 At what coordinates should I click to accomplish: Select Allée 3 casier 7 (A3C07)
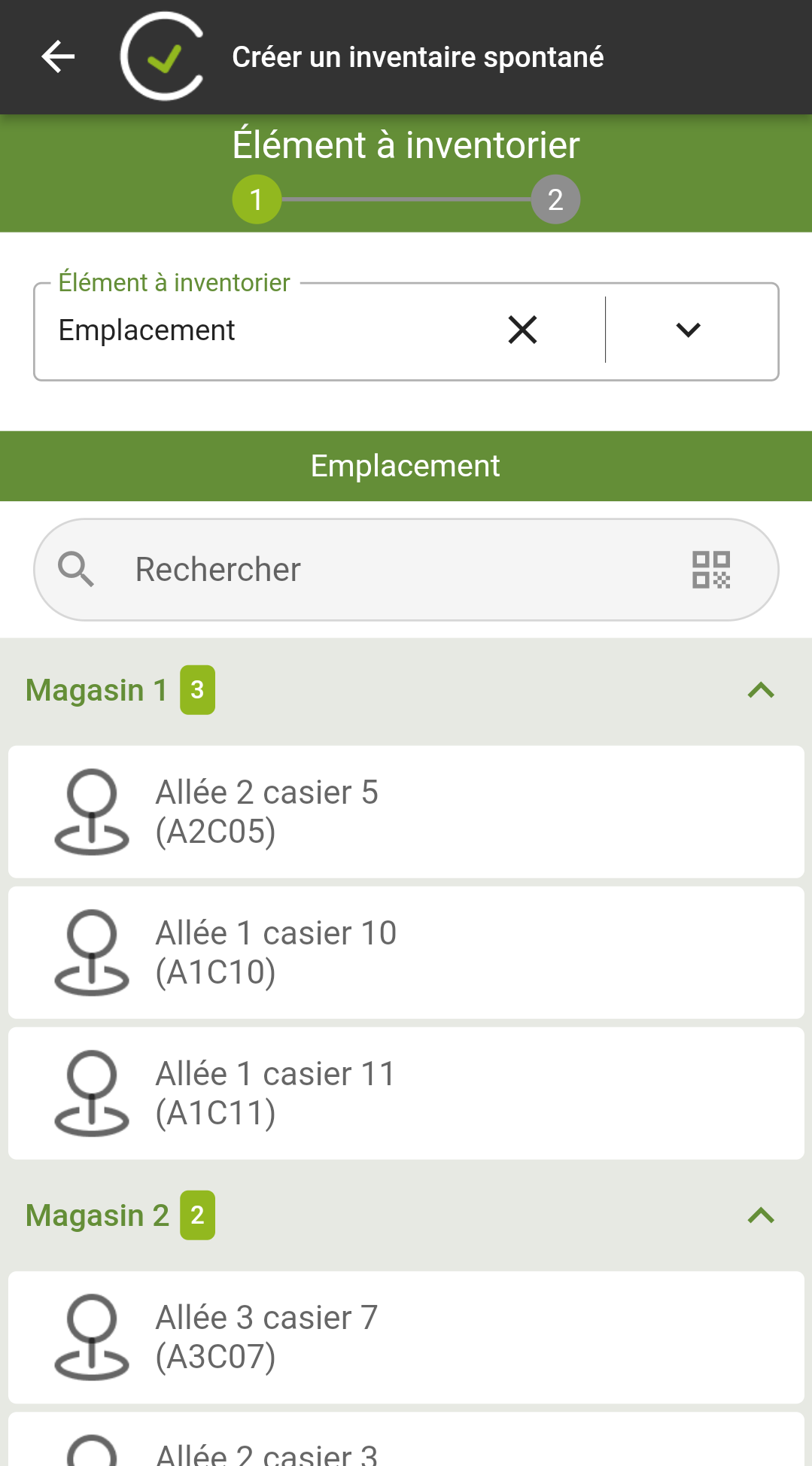[406, 1337]
